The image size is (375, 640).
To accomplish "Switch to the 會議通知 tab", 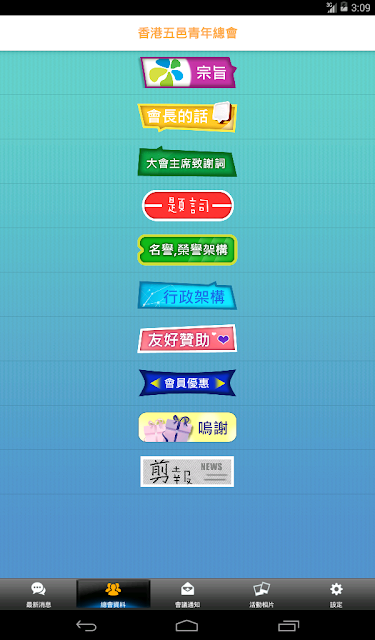I will [187, 594].
